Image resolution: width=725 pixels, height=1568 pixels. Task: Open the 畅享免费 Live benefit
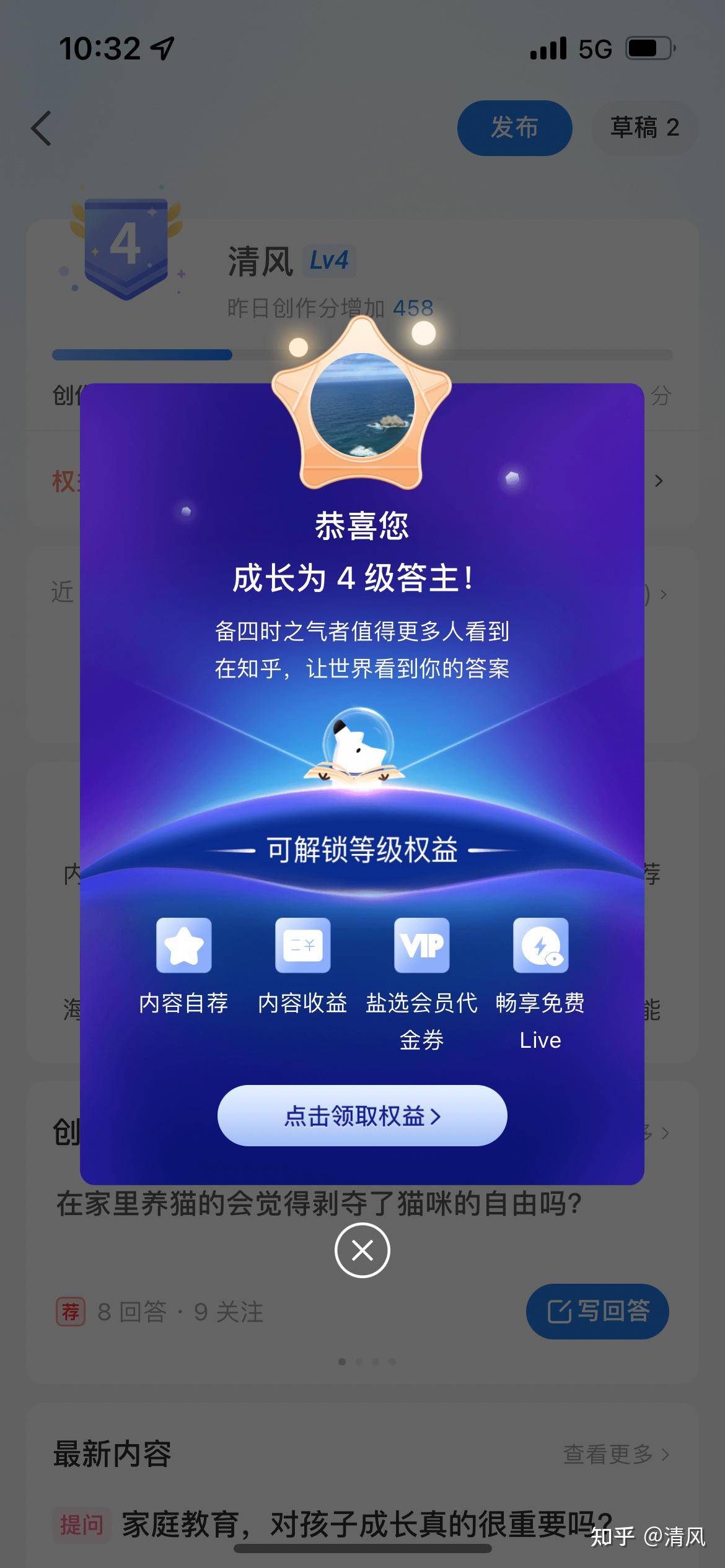click(x=540, y=945)
